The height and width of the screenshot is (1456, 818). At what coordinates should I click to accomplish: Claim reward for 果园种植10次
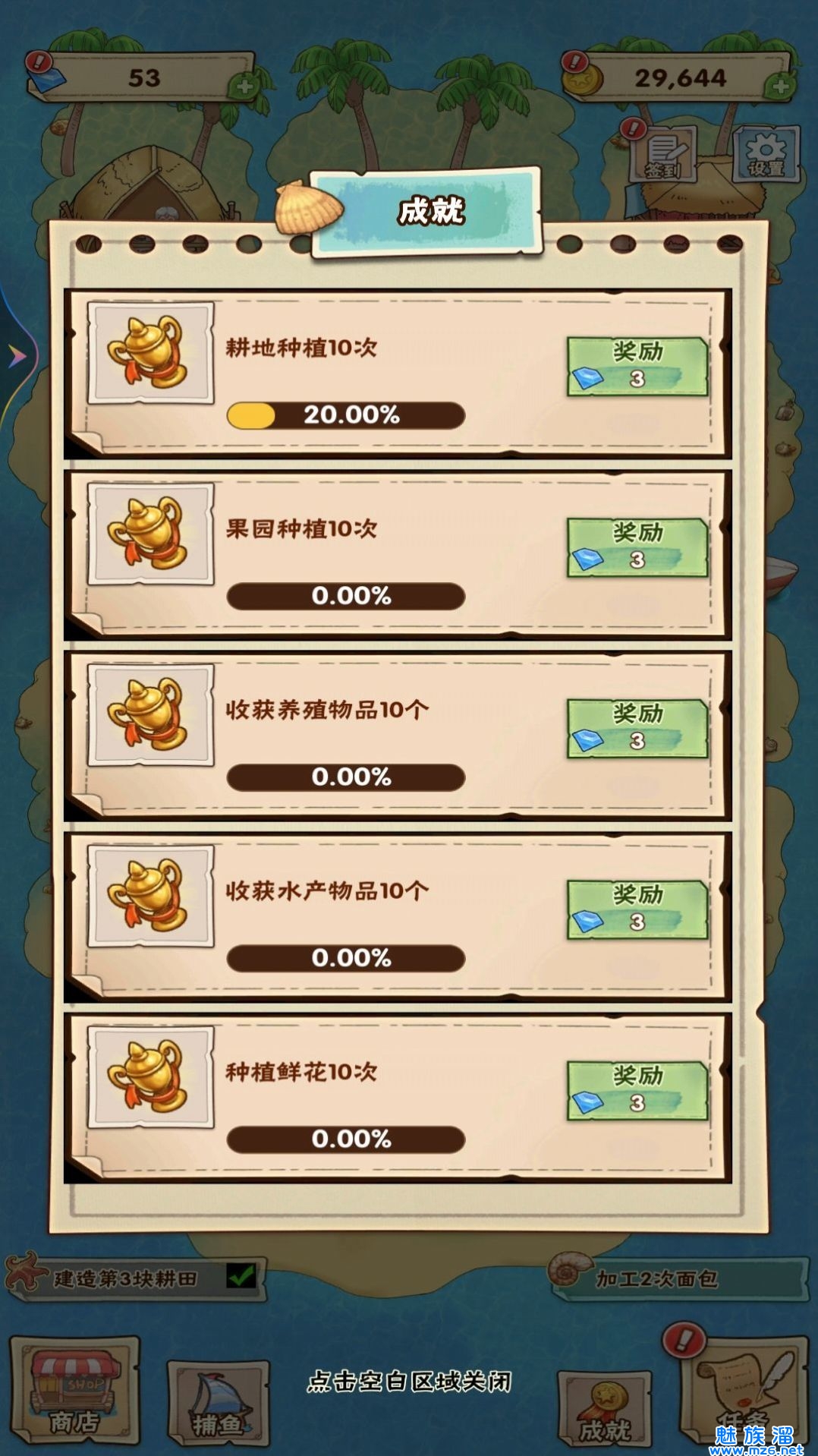click(x=637, y=547)
